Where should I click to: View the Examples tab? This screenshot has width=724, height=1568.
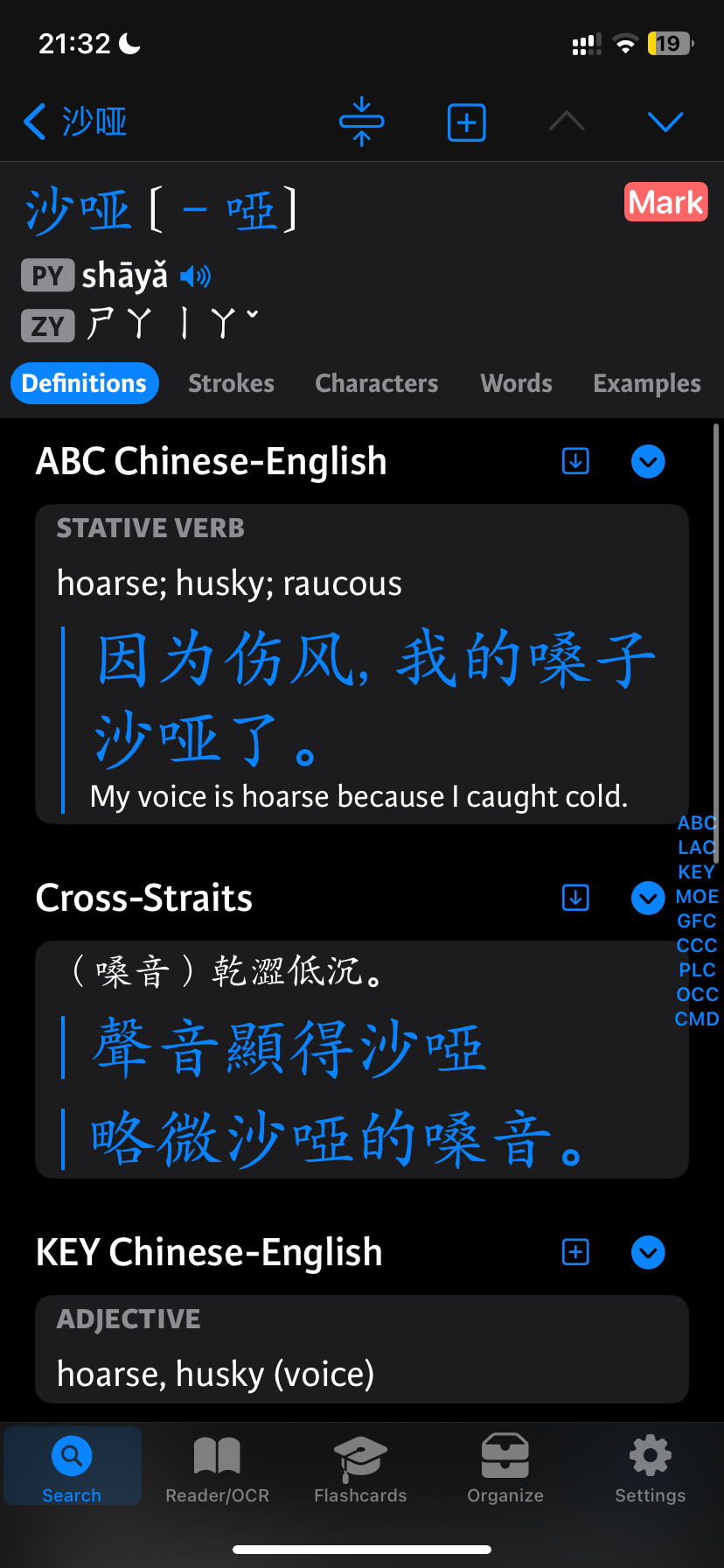(x=647, y=383)
